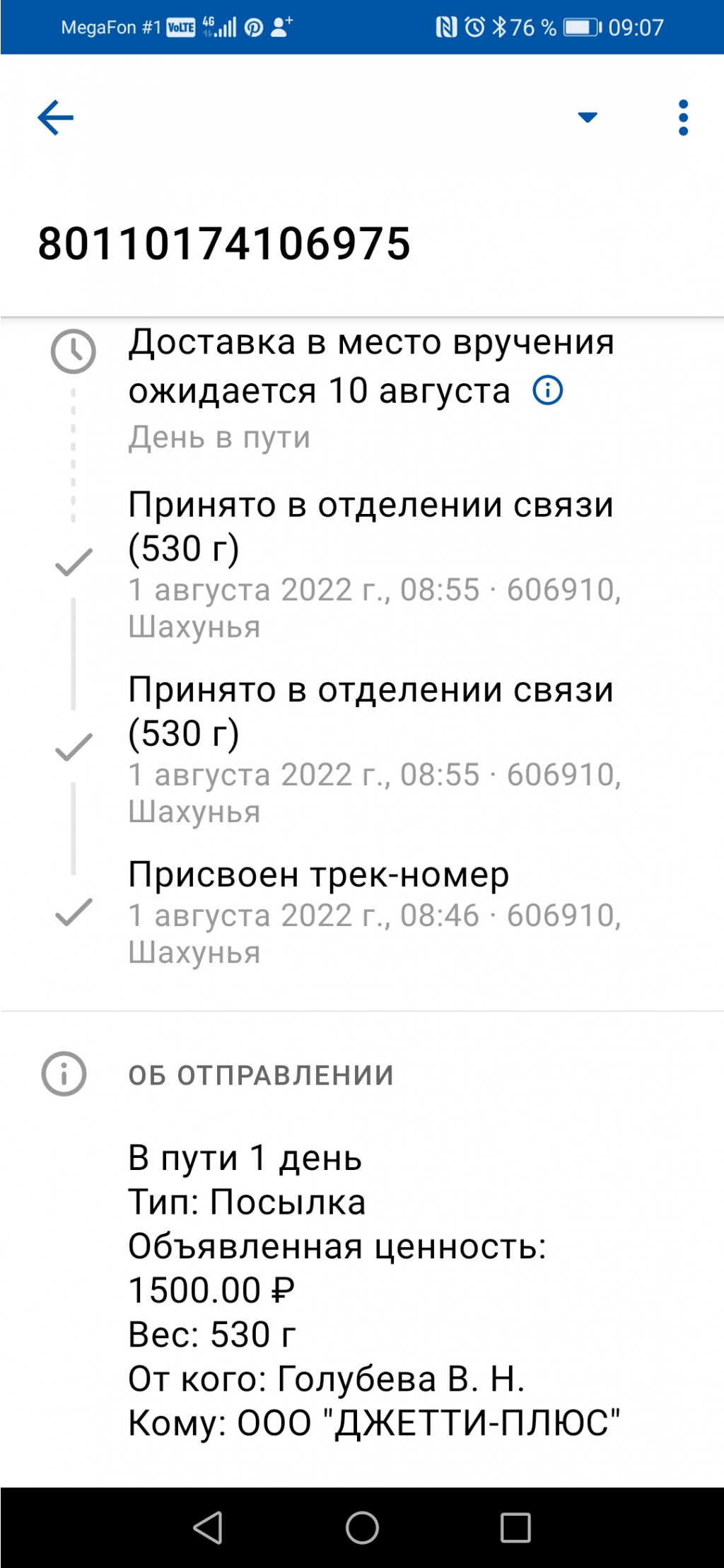Screen dimensions: 724x1568
Task: Click the back arrow to leave tracking details
Action: [56, 116]
